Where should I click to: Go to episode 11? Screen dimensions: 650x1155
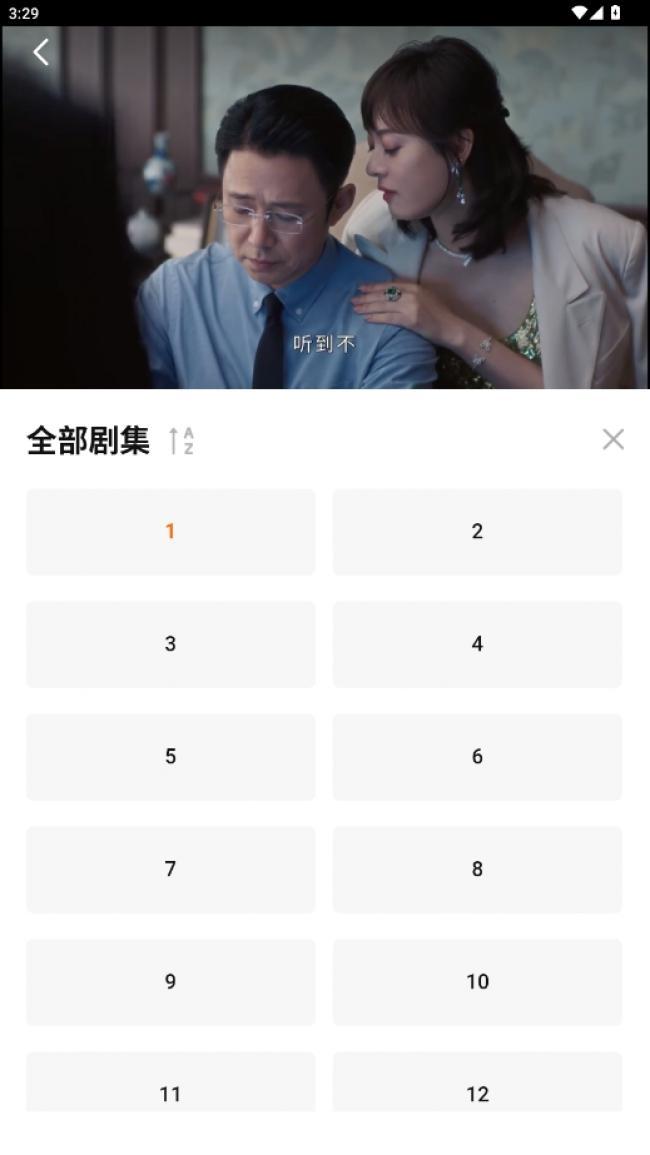click(170, 1085)
